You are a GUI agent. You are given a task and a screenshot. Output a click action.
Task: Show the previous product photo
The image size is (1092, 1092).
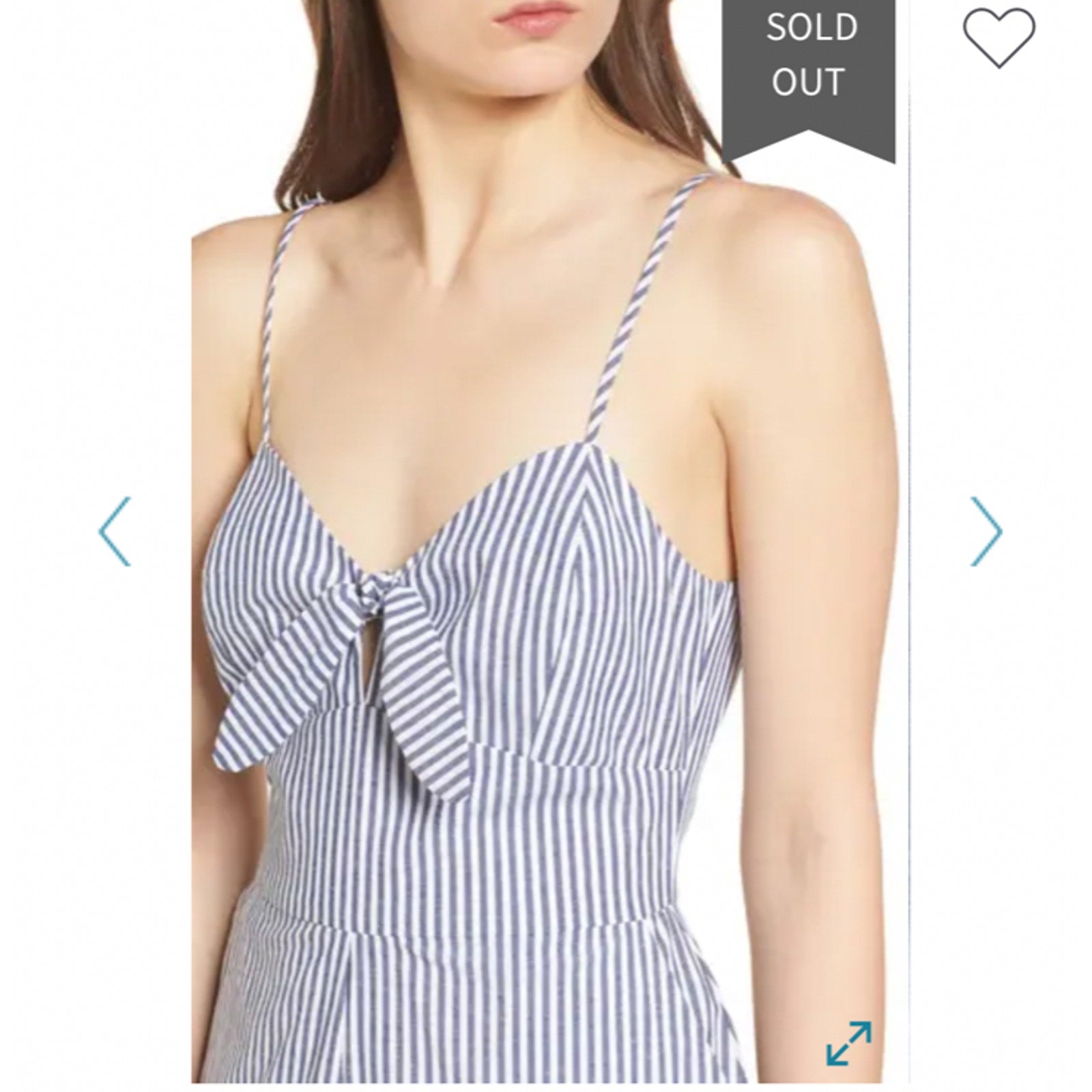coord(115,532)
